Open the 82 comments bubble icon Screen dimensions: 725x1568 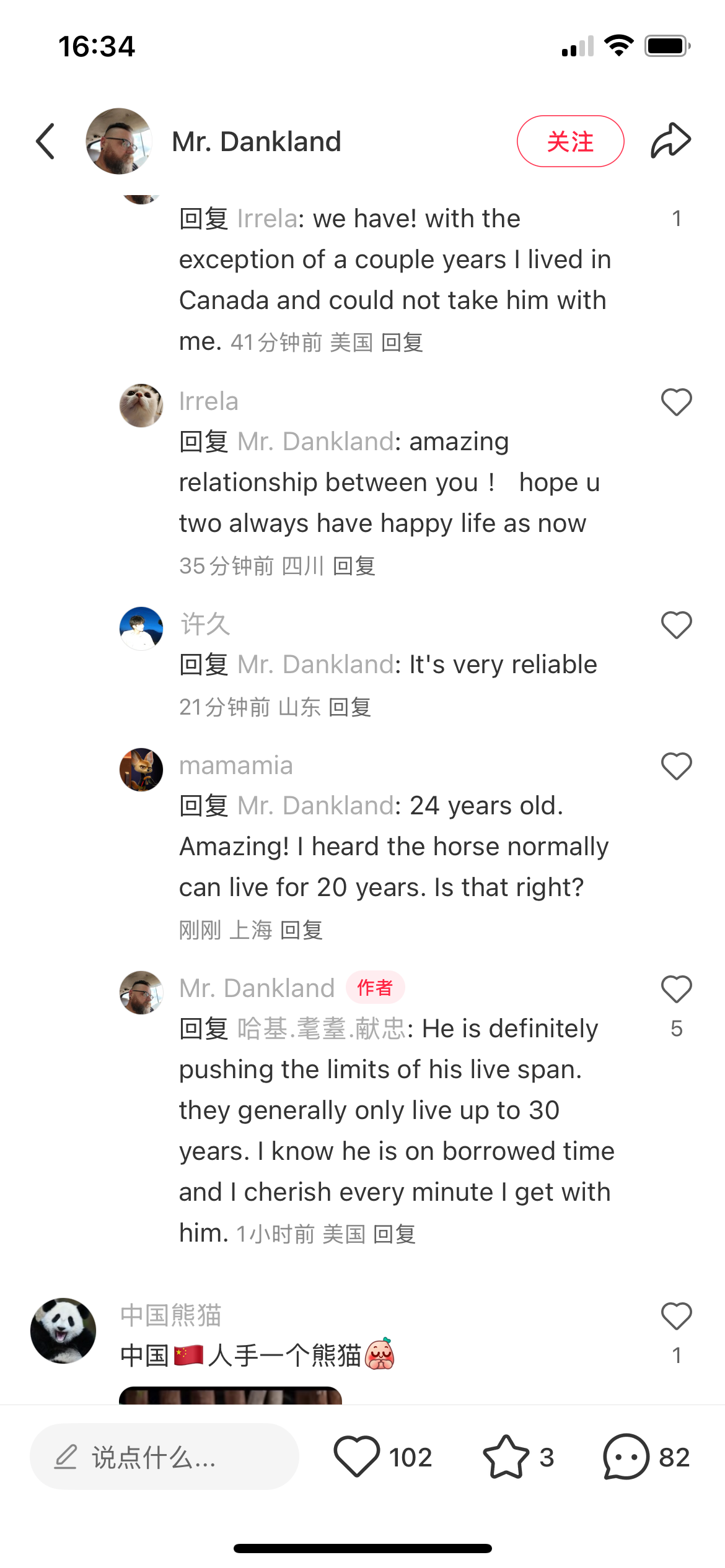(x=626, y=1457)
